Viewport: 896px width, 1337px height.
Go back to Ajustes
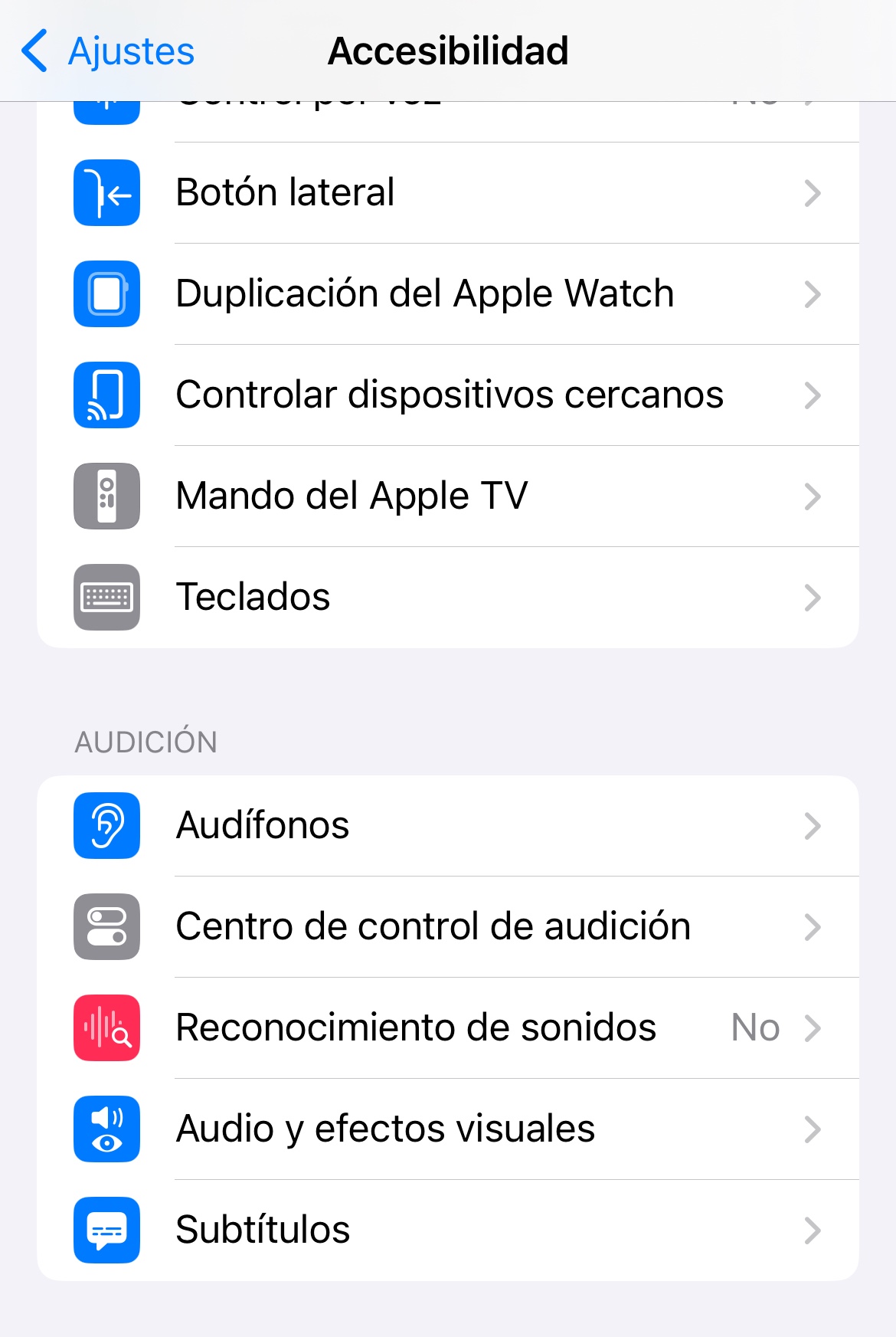point(107,51)
